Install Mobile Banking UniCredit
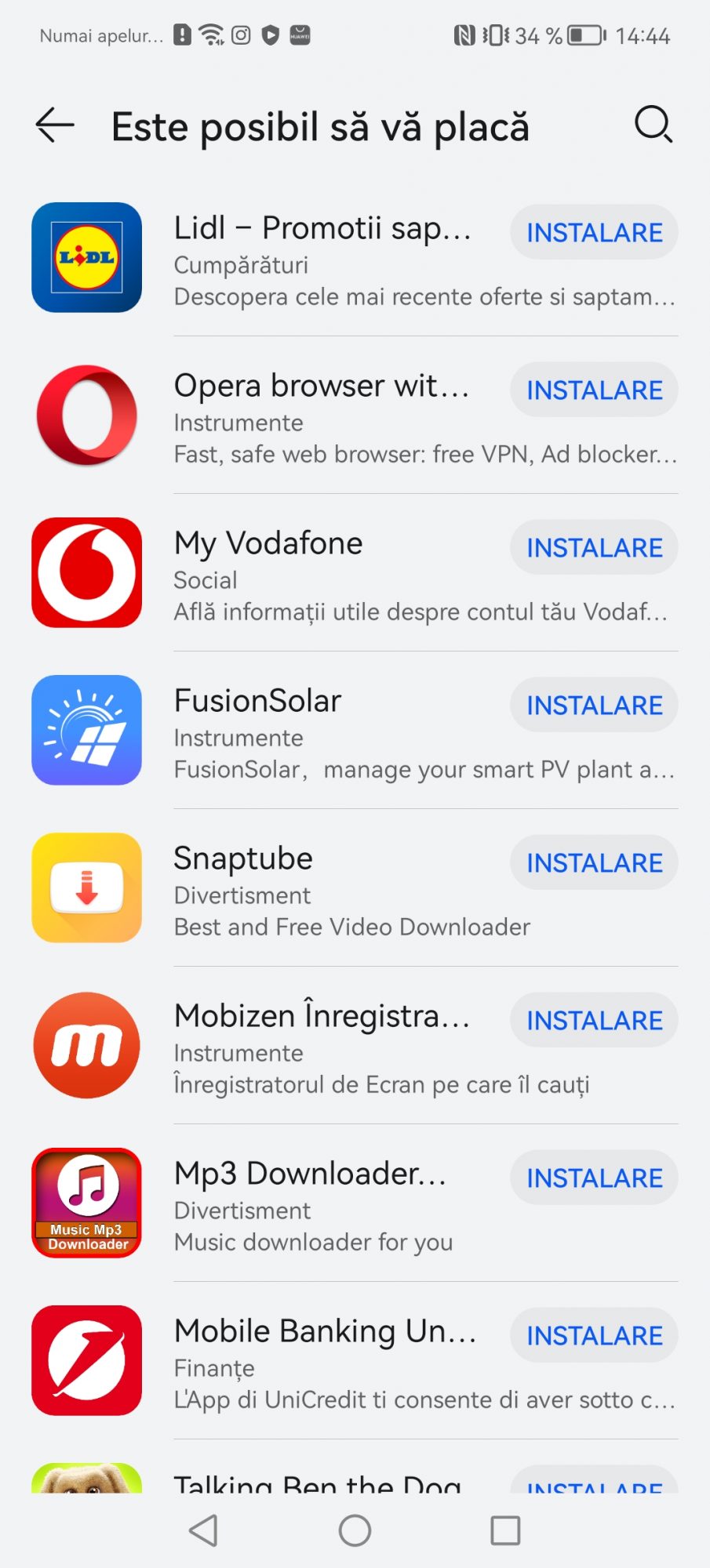710x1568 pixels. pos(594,1335)
